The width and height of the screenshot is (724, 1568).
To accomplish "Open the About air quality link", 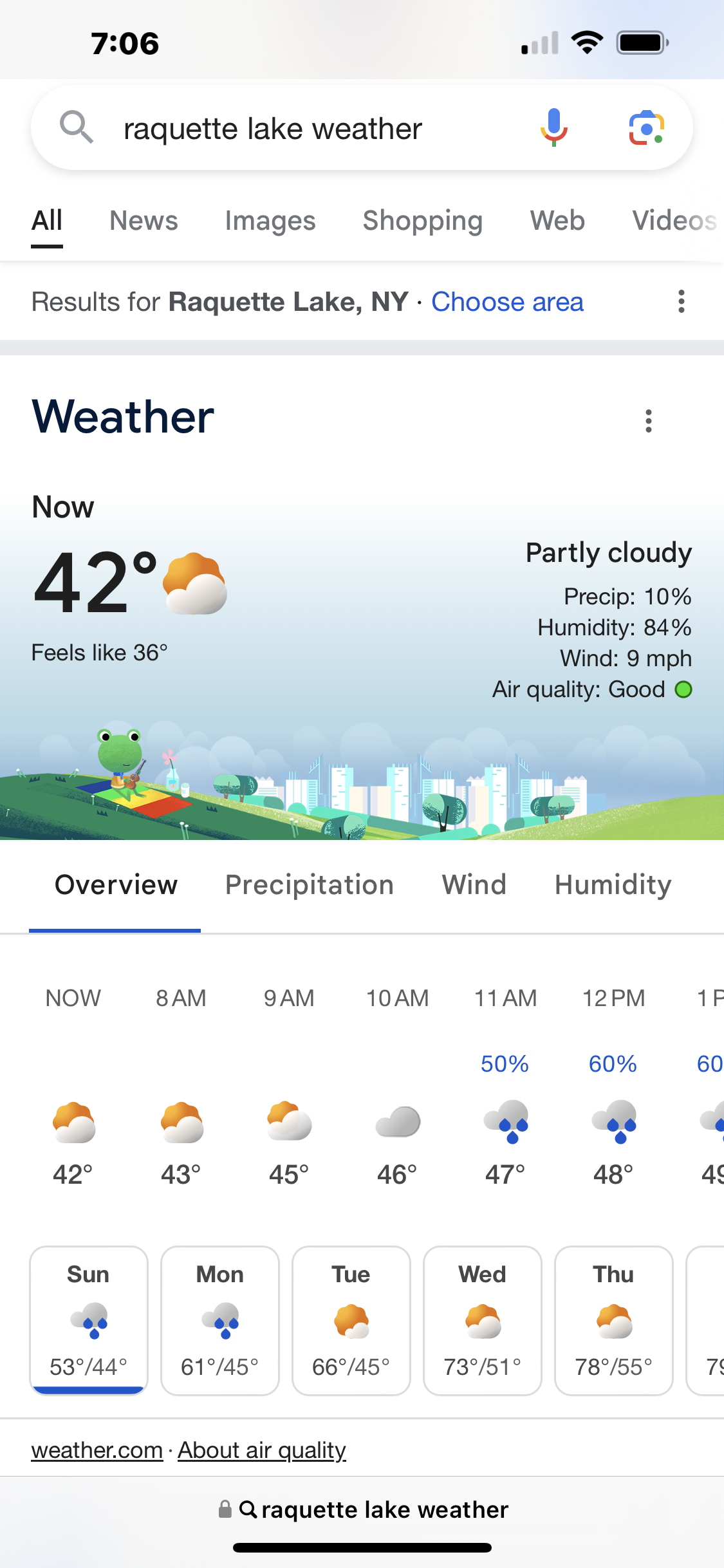I will point(262,1450).
